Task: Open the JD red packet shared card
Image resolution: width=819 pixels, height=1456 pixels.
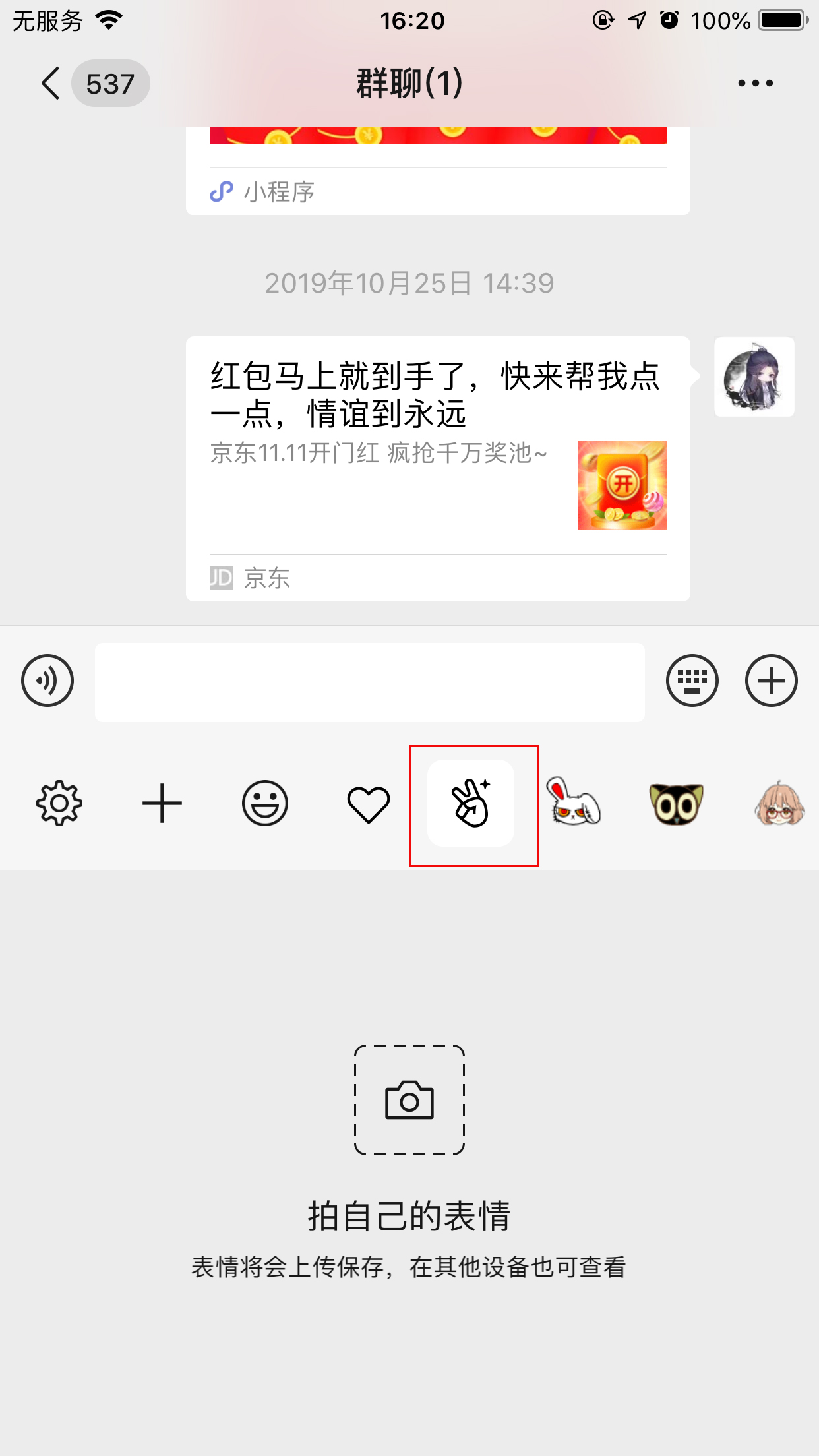Action: 437,468
